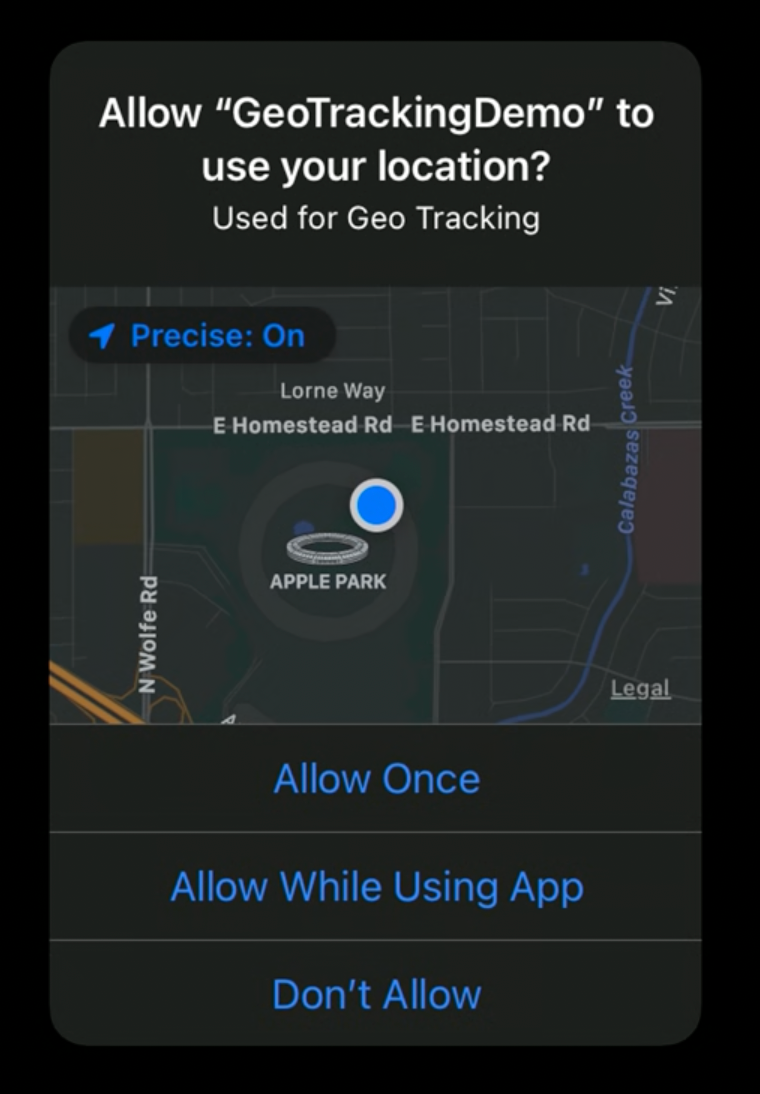Screen dimensions: 760x1094
Task: Choose Allow While Using App
Action: (x=376, y=887)
